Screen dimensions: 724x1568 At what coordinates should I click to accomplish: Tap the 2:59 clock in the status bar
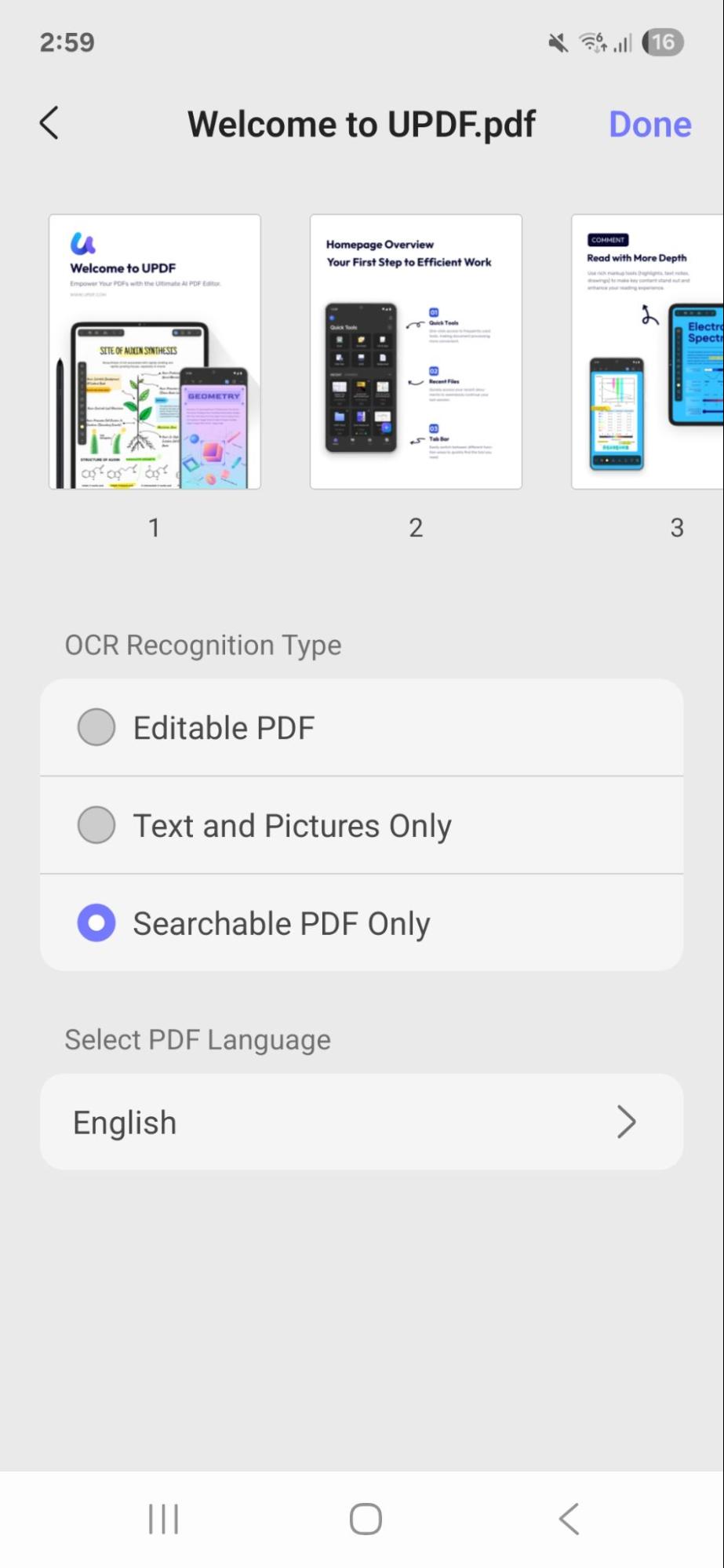tap(66, 42)
